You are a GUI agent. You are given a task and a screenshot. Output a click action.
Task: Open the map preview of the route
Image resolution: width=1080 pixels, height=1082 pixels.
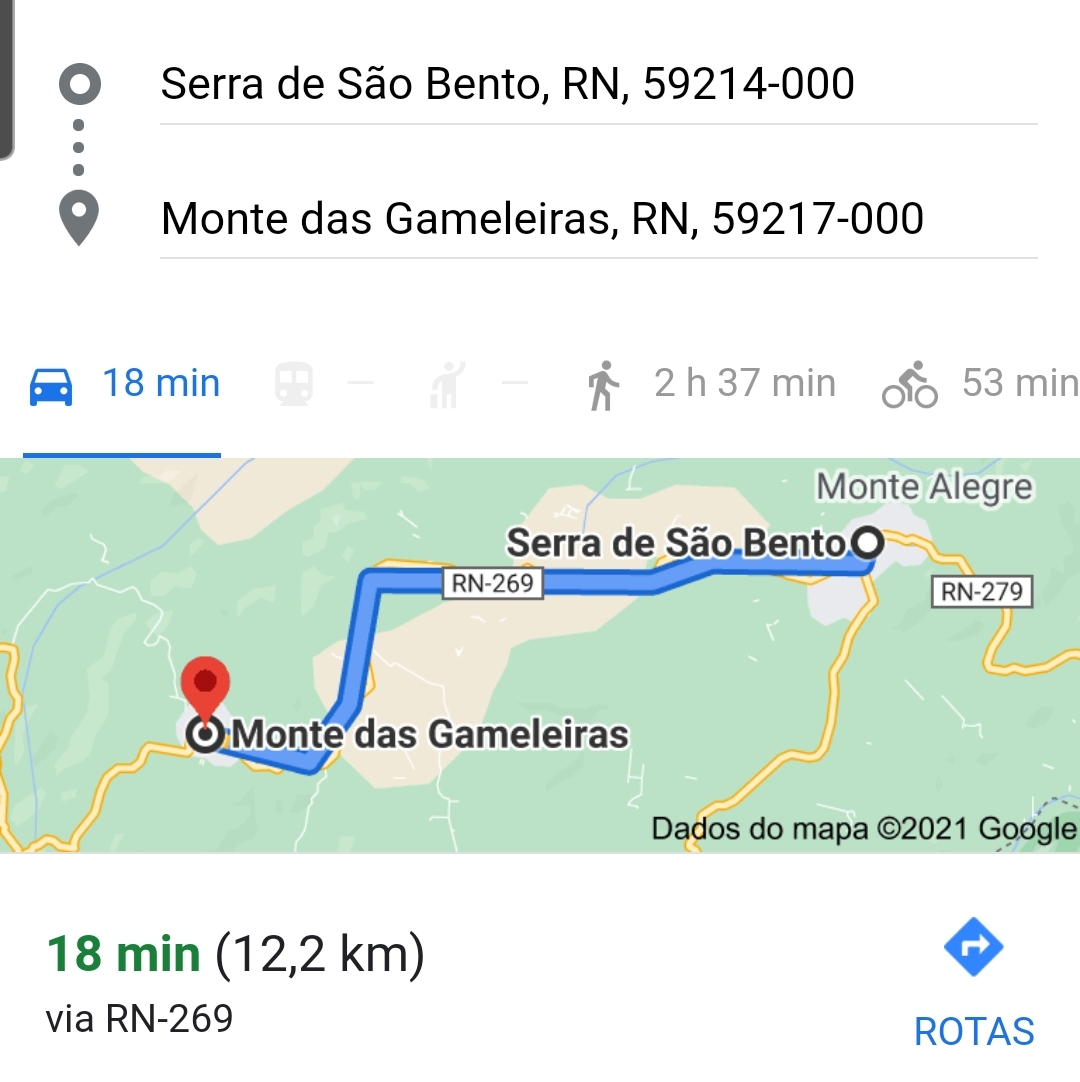(540, 655)
